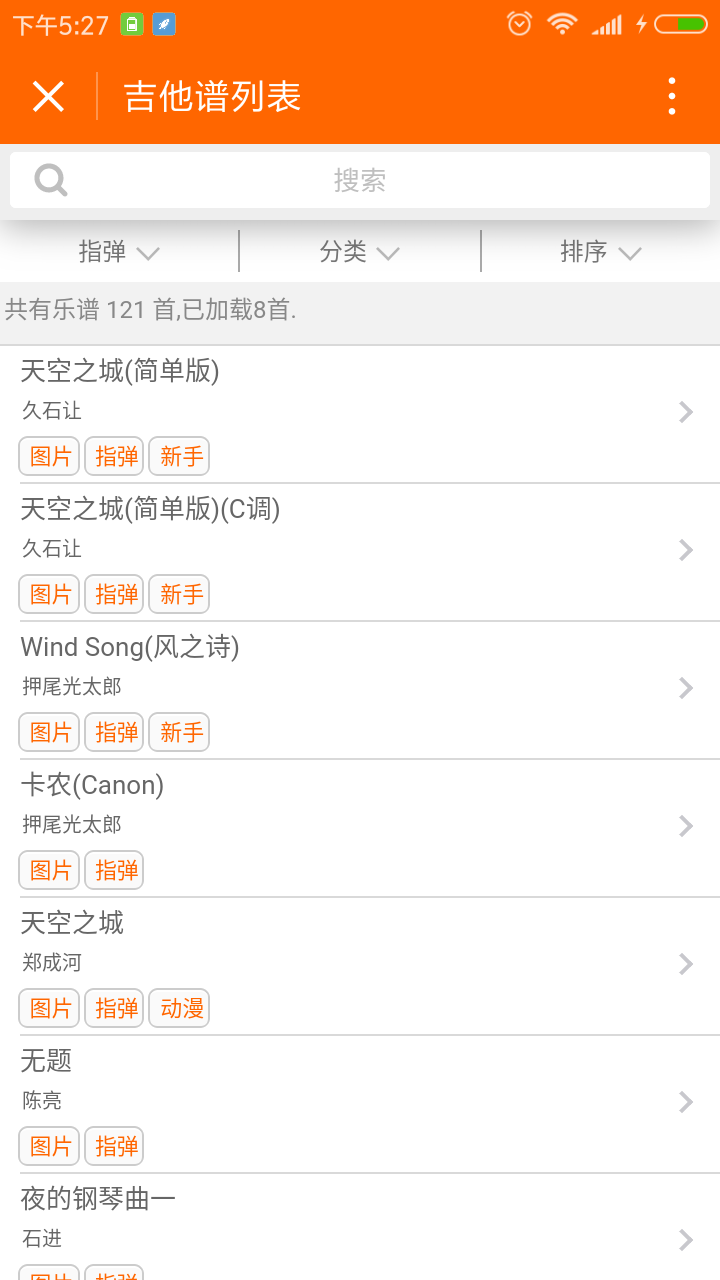Screen dimensions: 720x1280
Task: Open 天空之城 by 郑成河
Action: click(360, 966)
